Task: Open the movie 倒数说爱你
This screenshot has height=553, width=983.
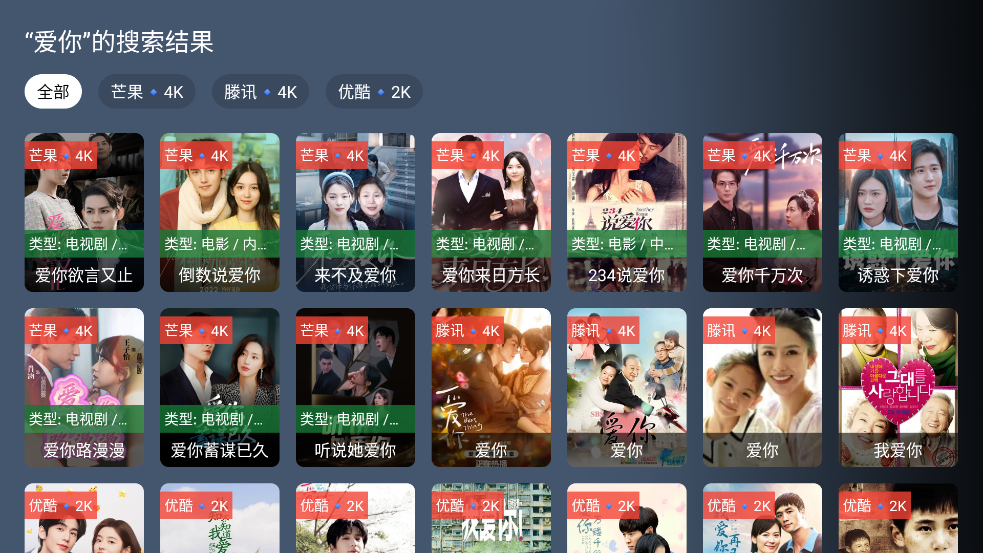Action: click(220, 212)
